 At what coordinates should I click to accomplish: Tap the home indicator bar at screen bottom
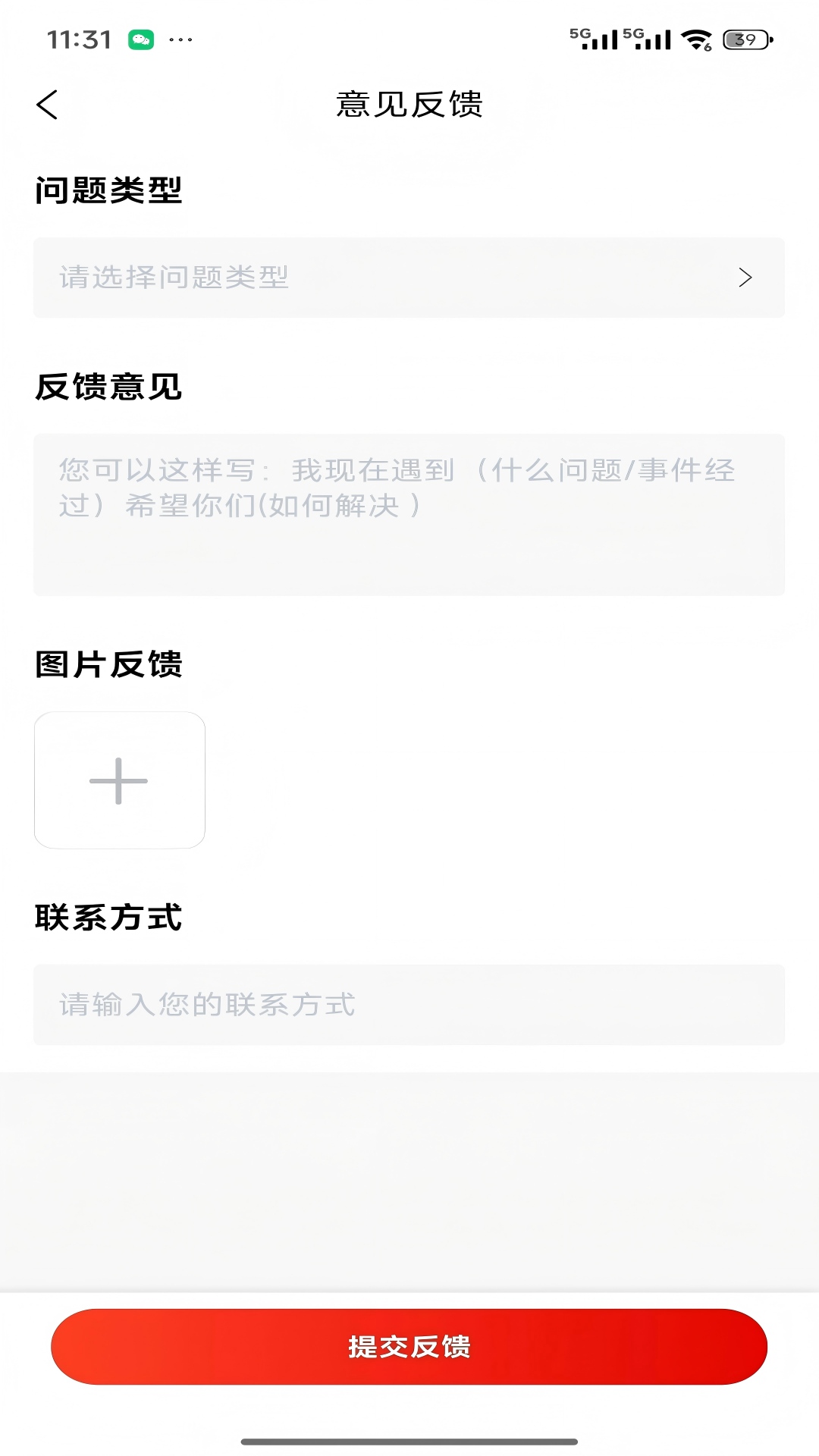(409, 1441)
